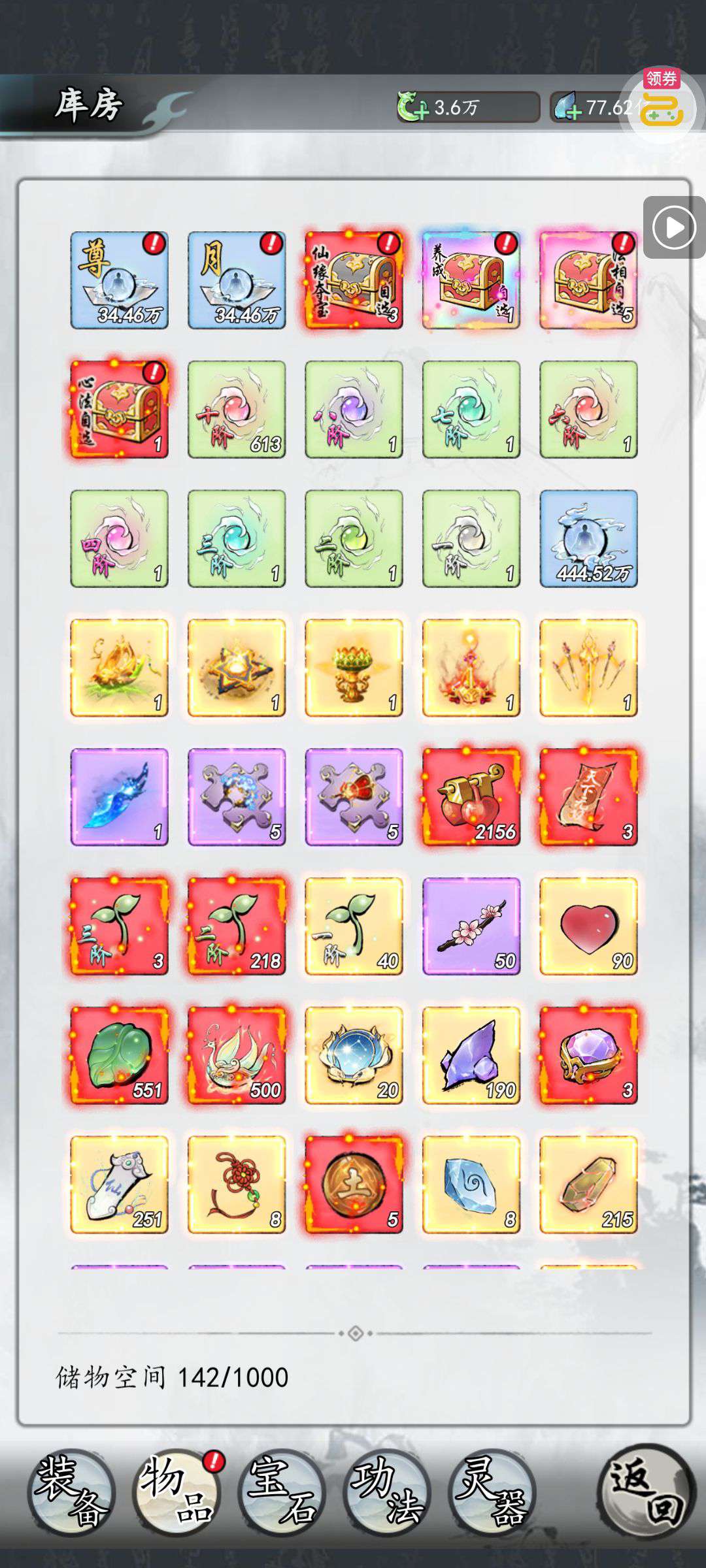Select the 物品 tab
Image resolution: width=706 pixels, height=1568 pixels.
[177, 1492]
